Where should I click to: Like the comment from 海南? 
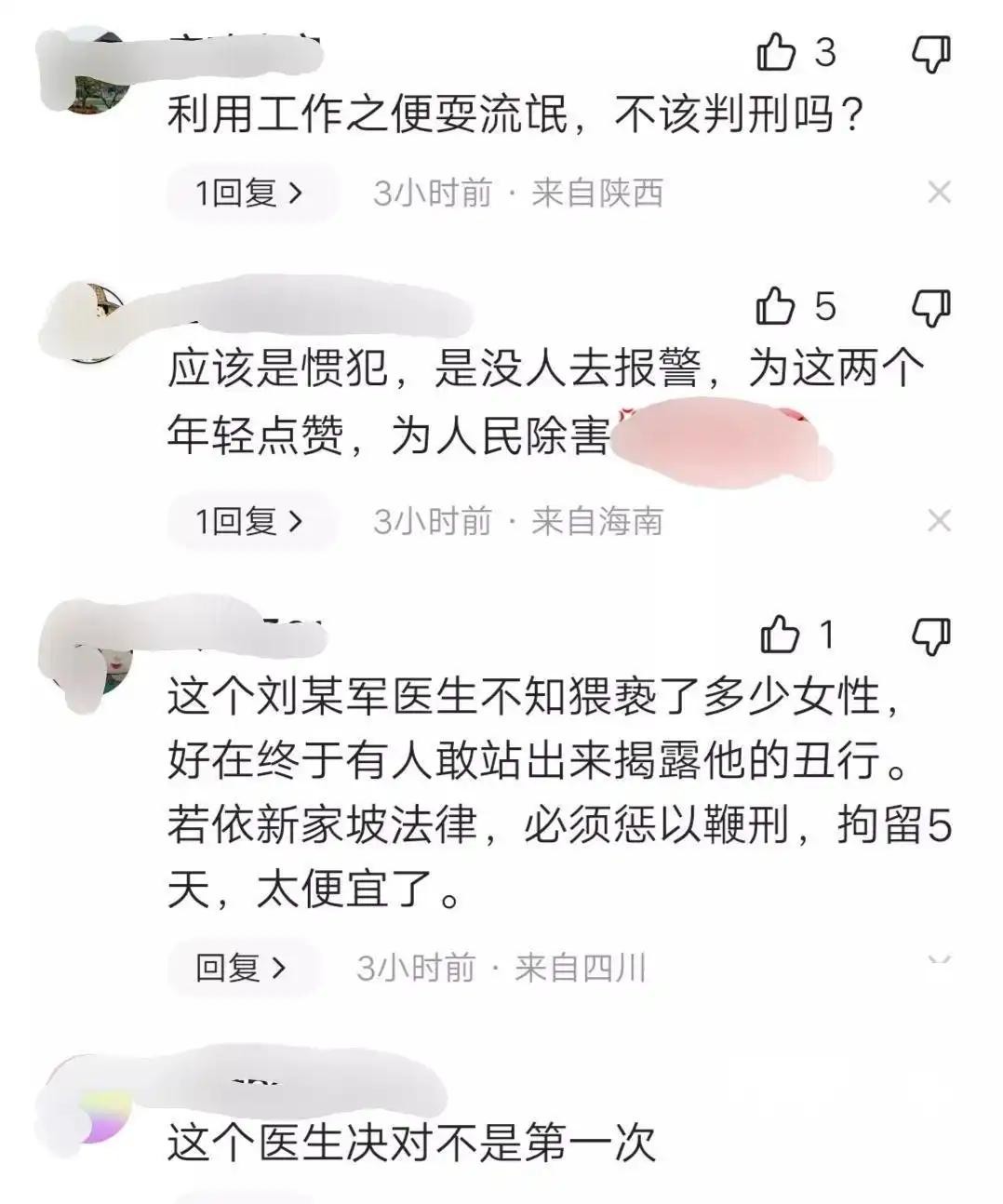coord(776,306)
